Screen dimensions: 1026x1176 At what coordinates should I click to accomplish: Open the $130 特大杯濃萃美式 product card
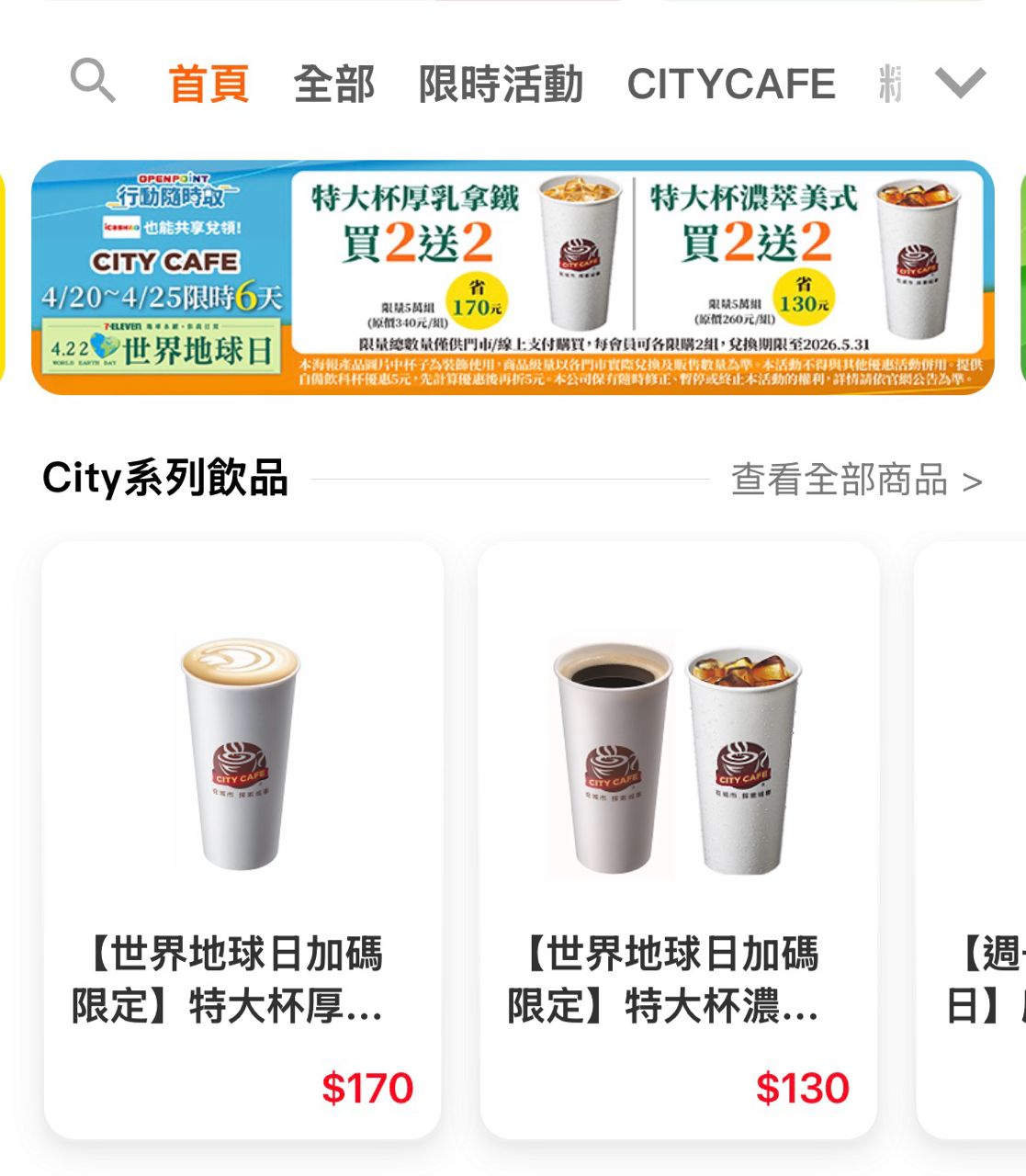click(x=678, y=840)
